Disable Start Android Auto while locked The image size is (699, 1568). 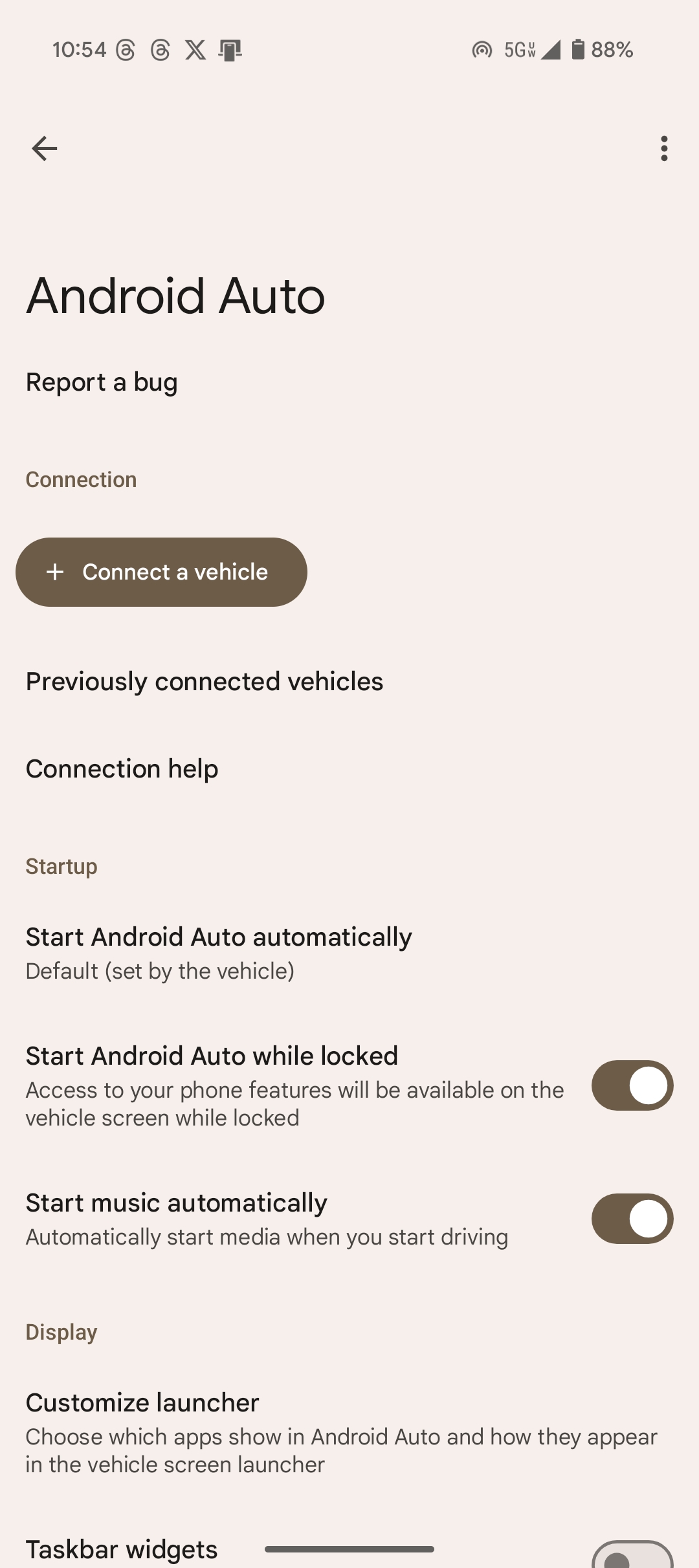pos(632,1085)
